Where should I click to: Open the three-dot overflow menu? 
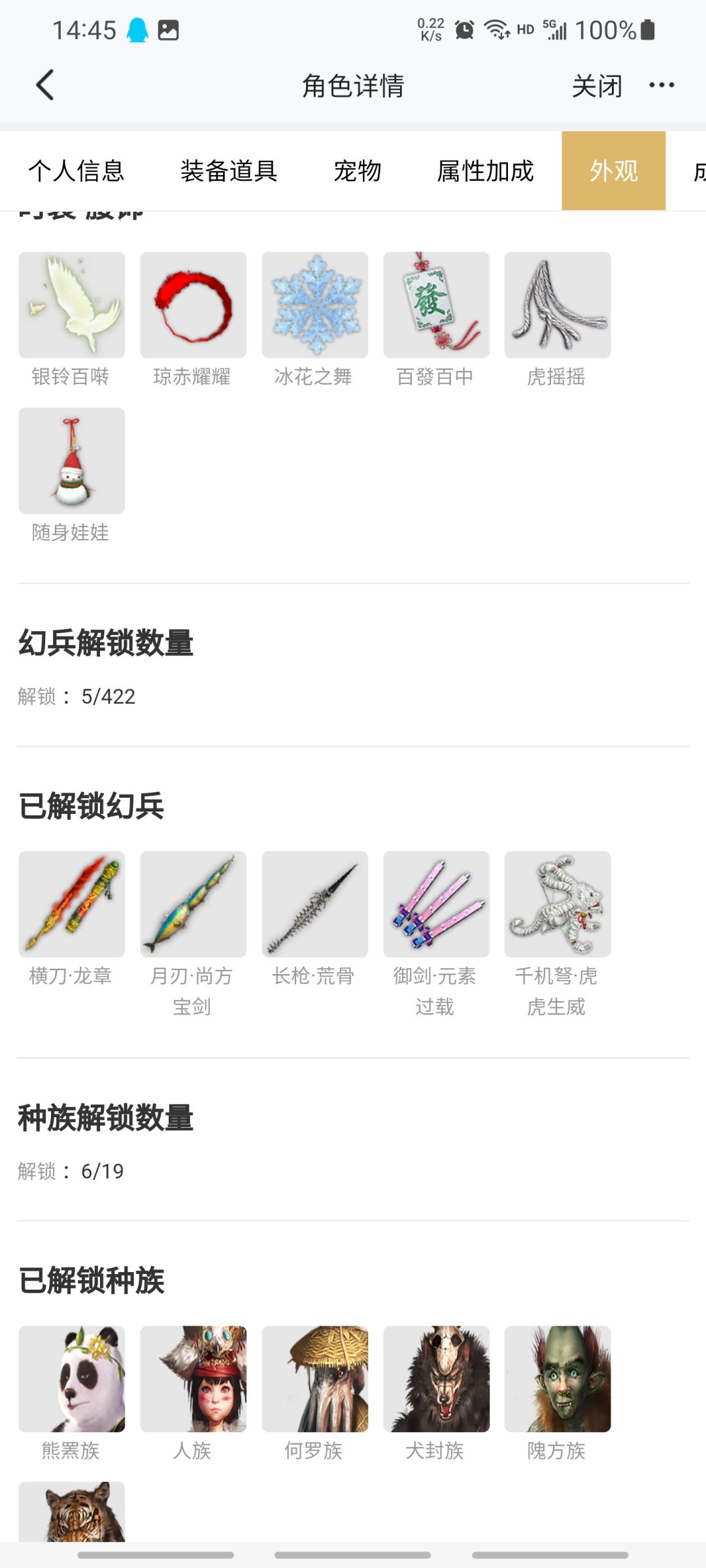662,86
